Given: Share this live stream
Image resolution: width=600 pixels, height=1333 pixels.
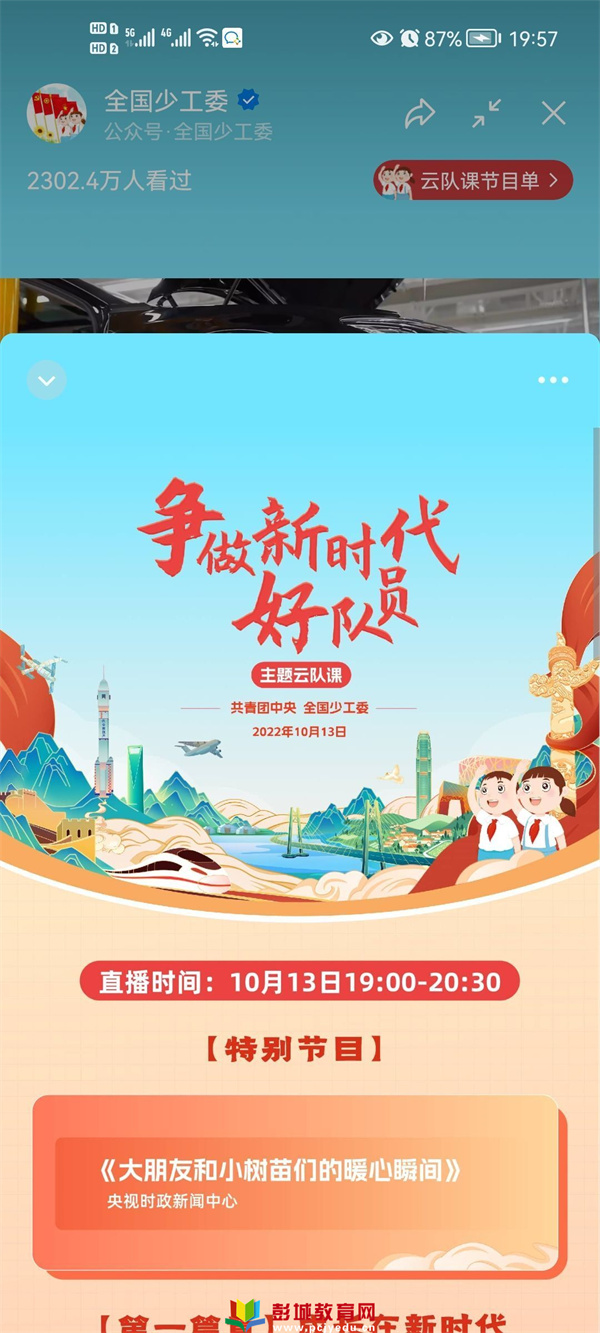Looking at the screenshot, I should click(420, 113).
